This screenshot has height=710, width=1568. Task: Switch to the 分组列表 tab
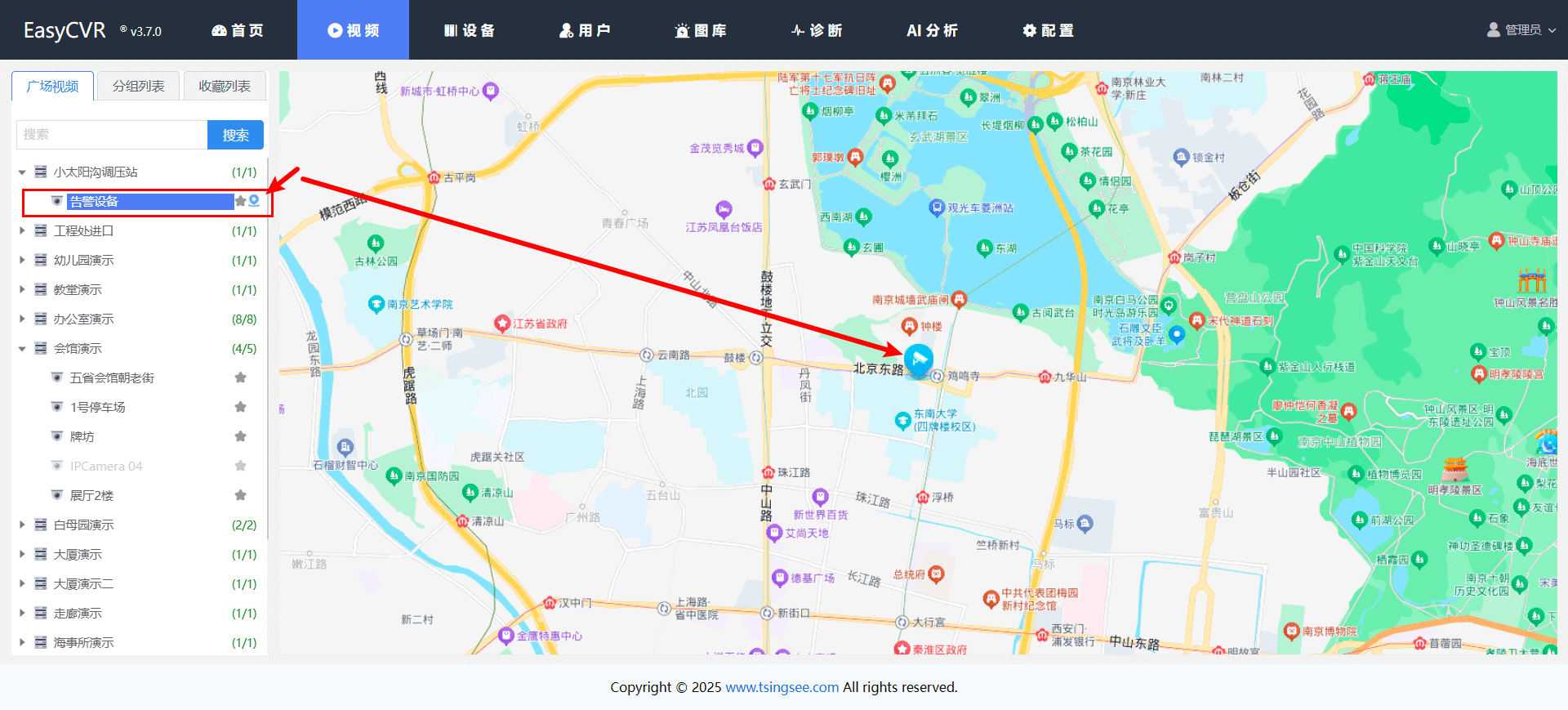tap(138, 86)
